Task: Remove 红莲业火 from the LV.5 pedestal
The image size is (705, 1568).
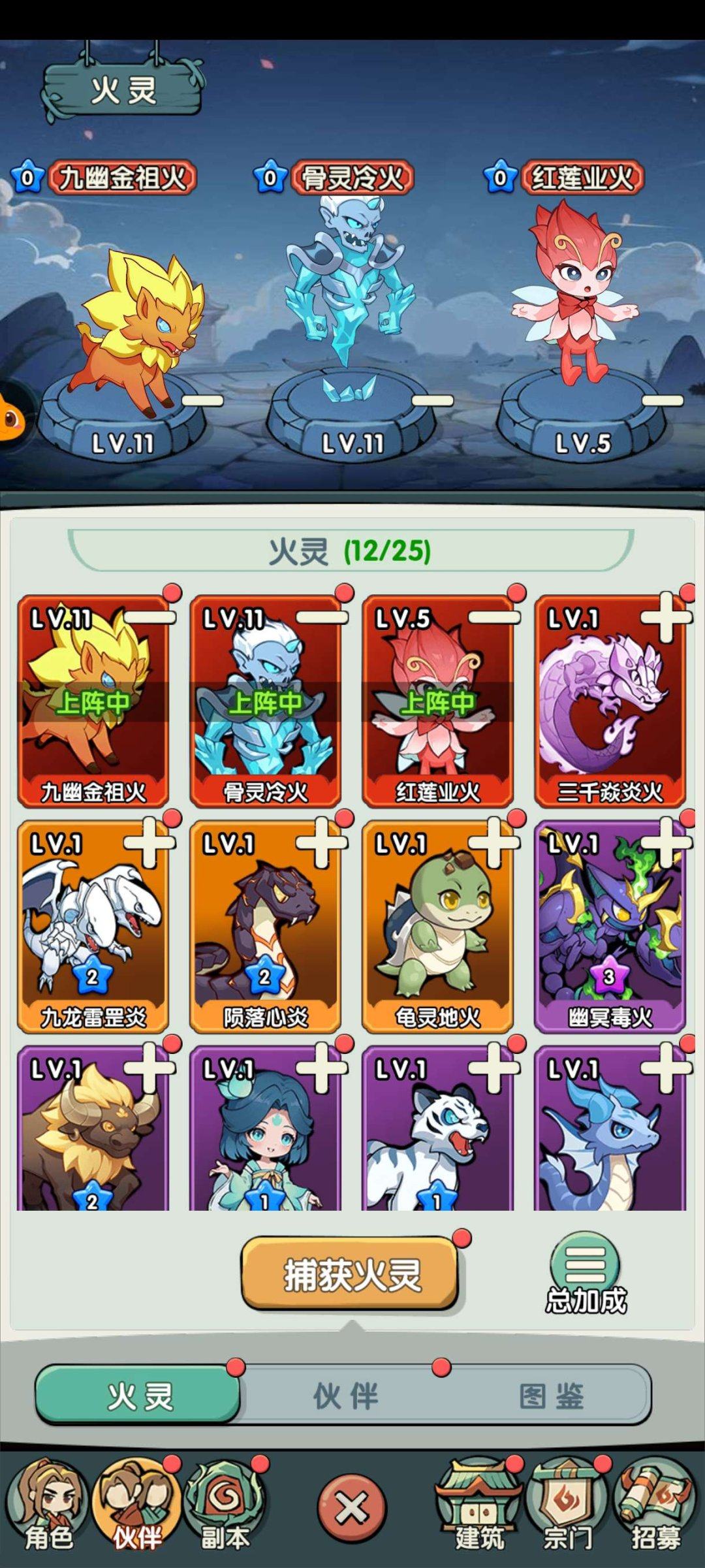Action: tap(663, 400)
